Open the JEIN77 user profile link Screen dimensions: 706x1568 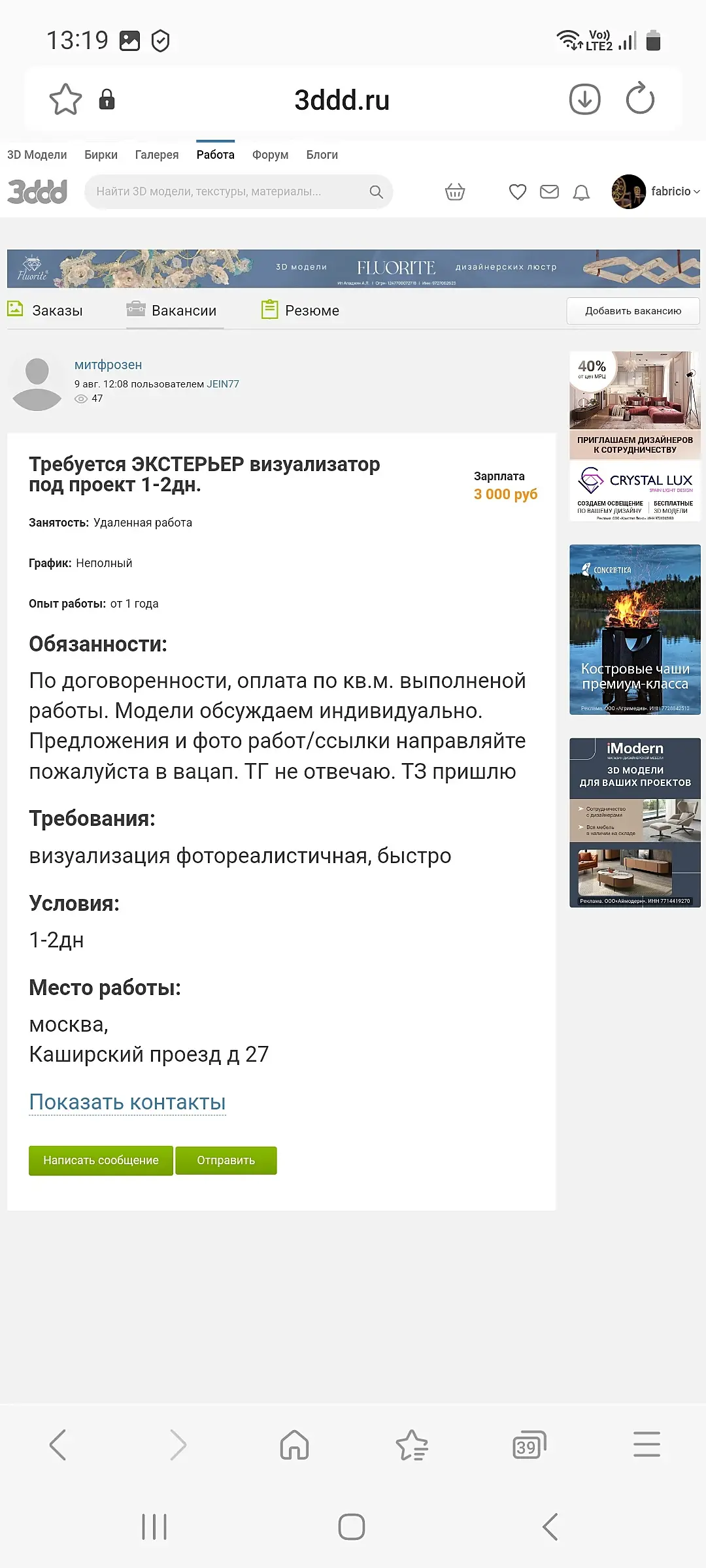point(223,384)
